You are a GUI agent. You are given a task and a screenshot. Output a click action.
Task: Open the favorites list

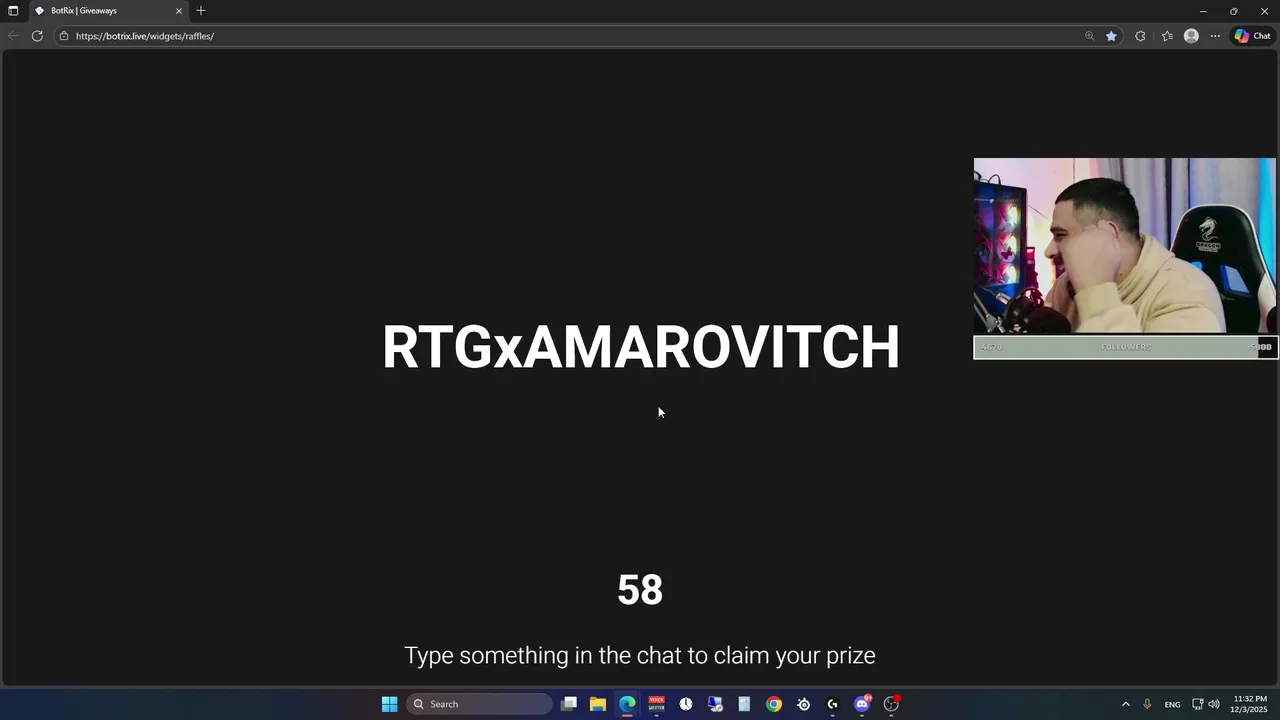[1167, 36]
